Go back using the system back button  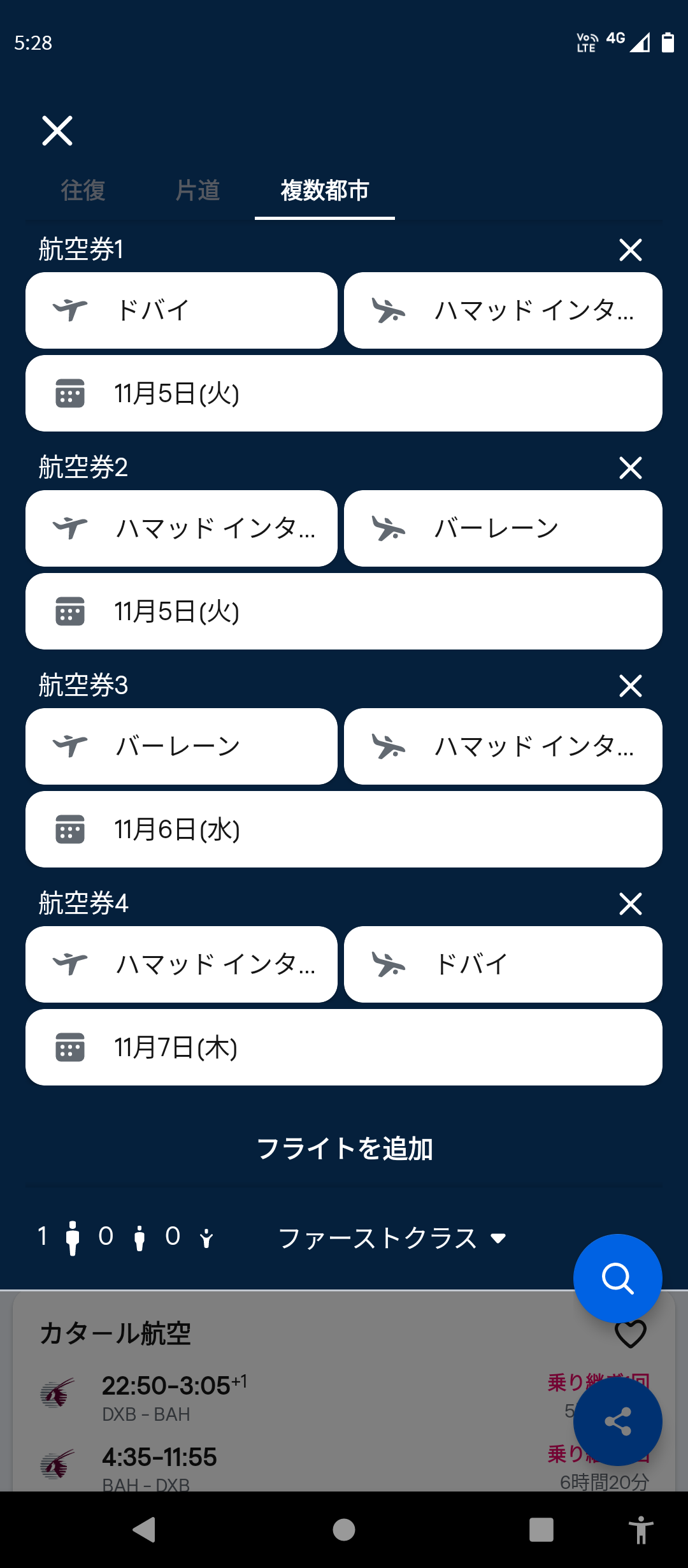tap(145, 1529)
